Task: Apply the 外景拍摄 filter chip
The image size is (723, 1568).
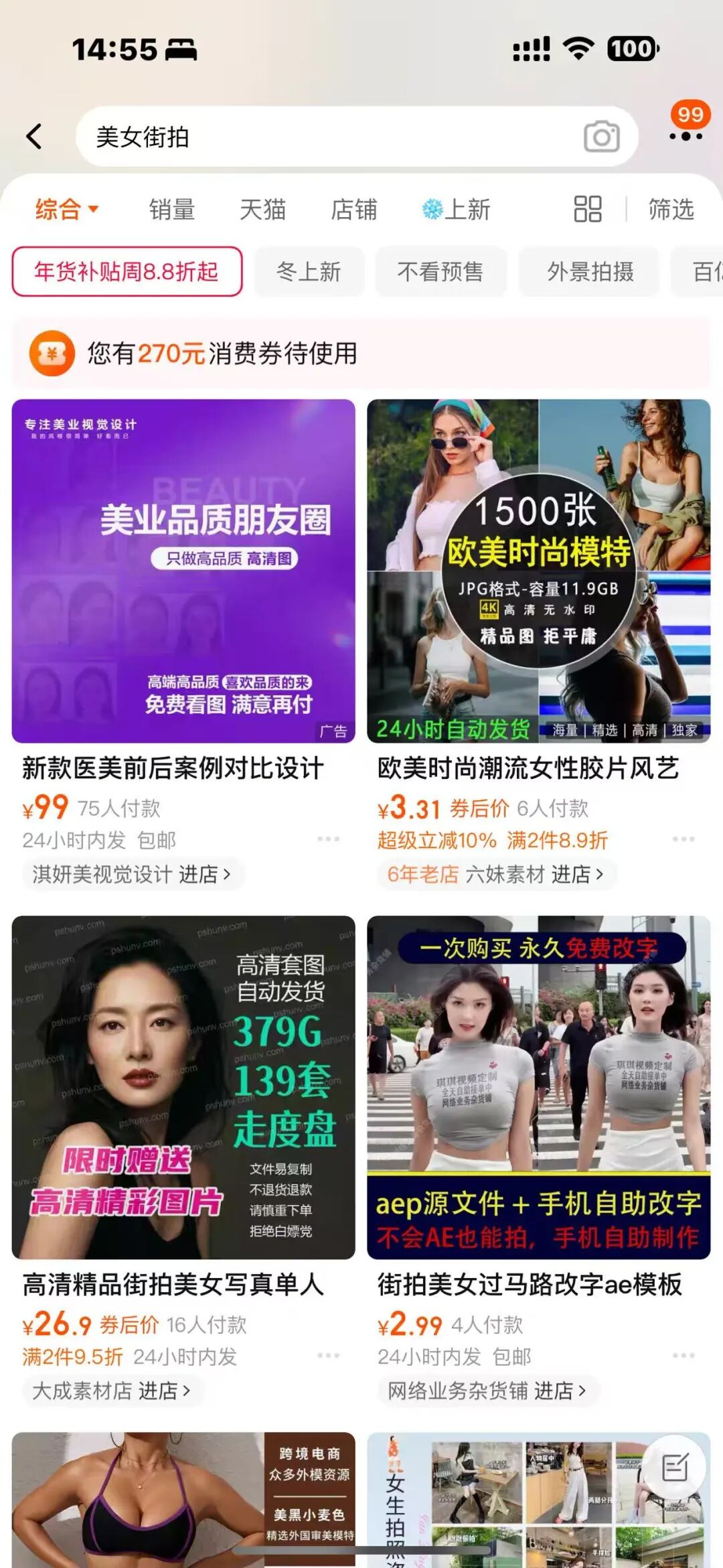Action: pyautogui.click(x=590, y=271)
